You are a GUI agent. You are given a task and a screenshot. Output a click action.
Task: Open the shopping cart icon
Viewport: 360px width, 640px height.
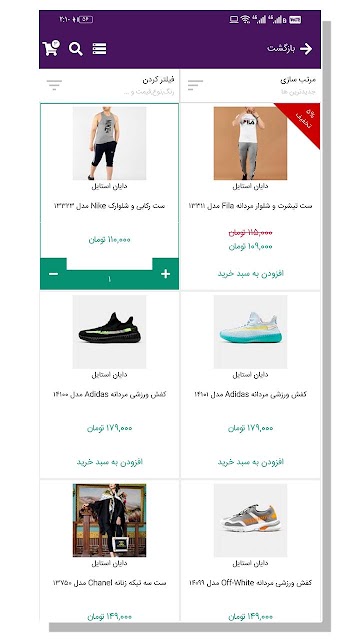51,48
